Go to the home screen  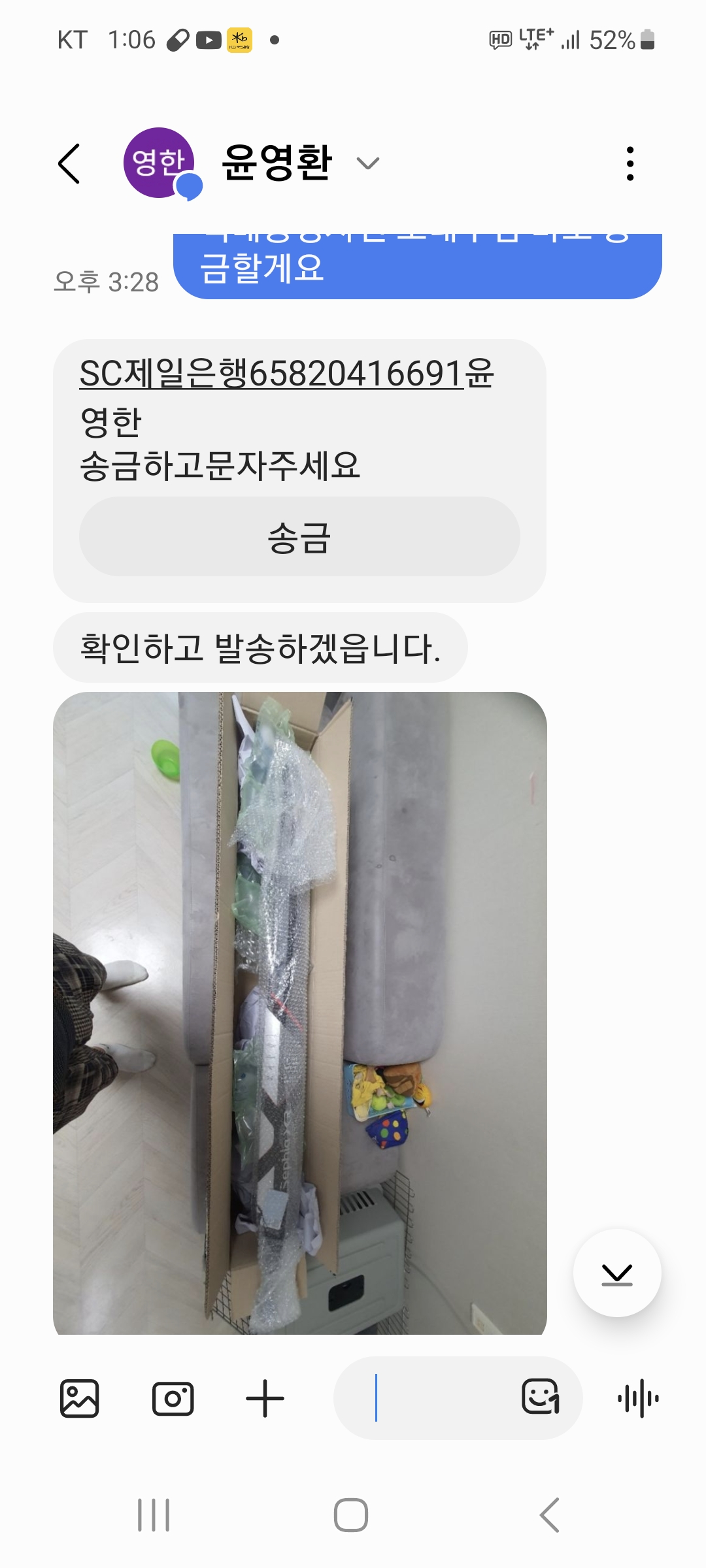[351, 1515]
